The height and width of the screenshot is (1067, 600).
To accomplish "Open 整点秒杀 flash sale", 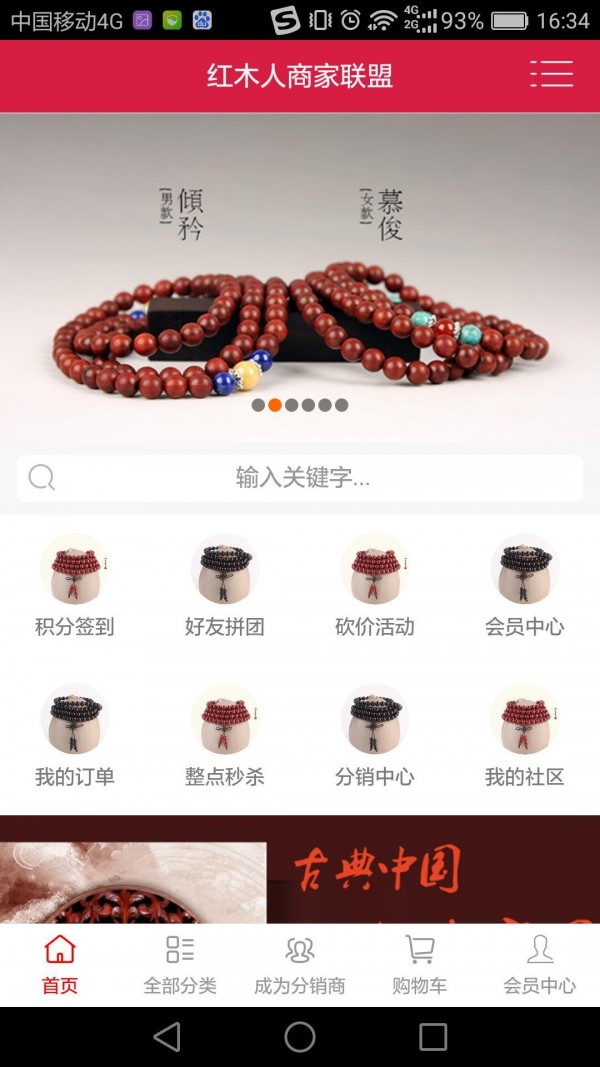I will tap(225, 737).
